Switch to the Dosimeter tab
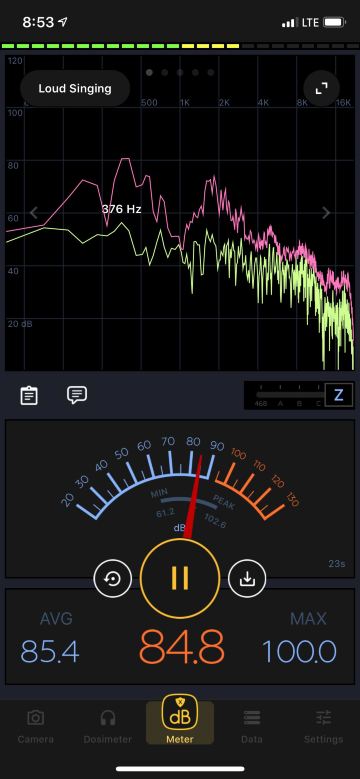 pyautogui.click(x=108, y=725)
